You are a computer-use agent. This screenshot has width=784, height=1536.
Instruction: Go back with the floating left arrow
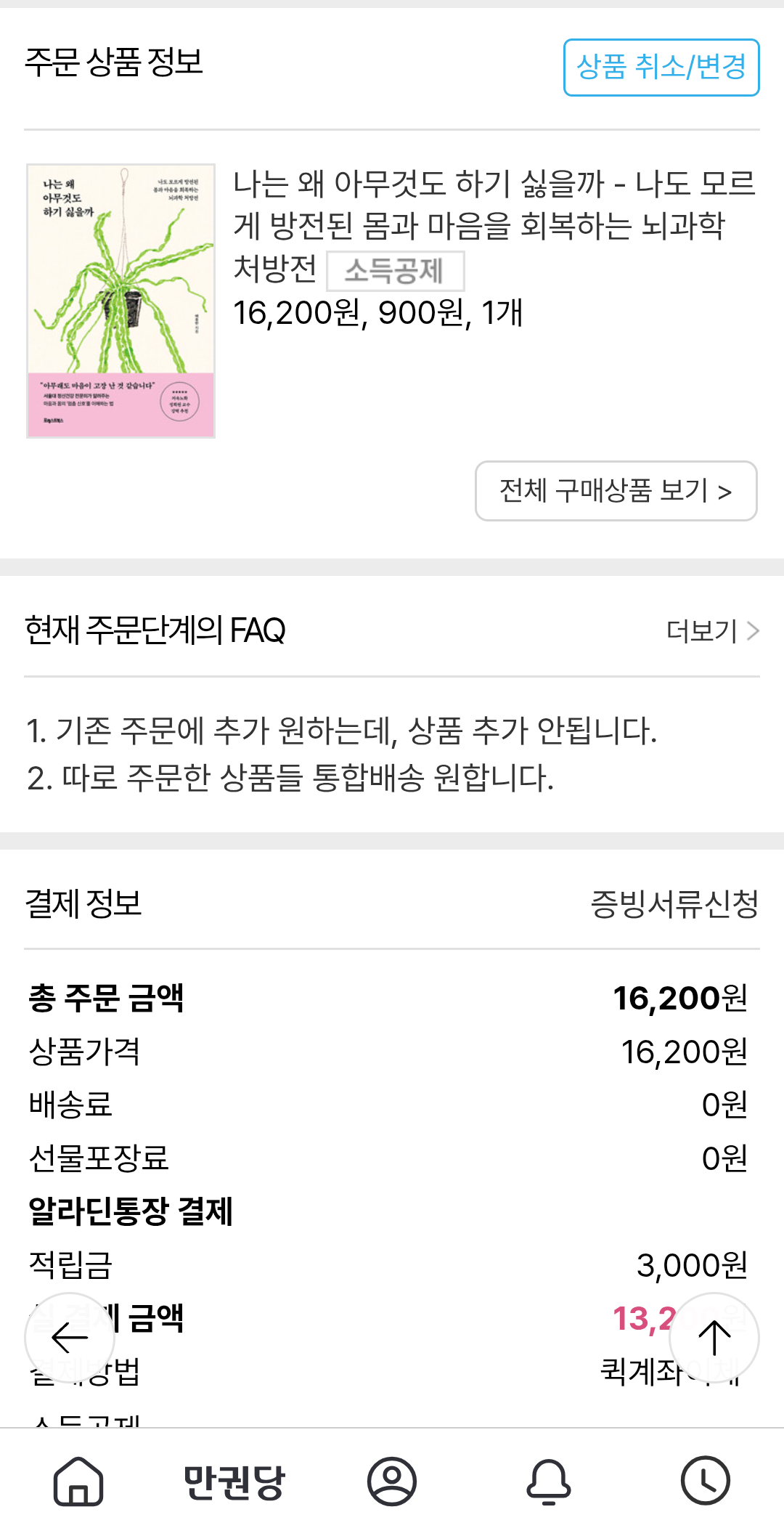tap(70, 1338)
